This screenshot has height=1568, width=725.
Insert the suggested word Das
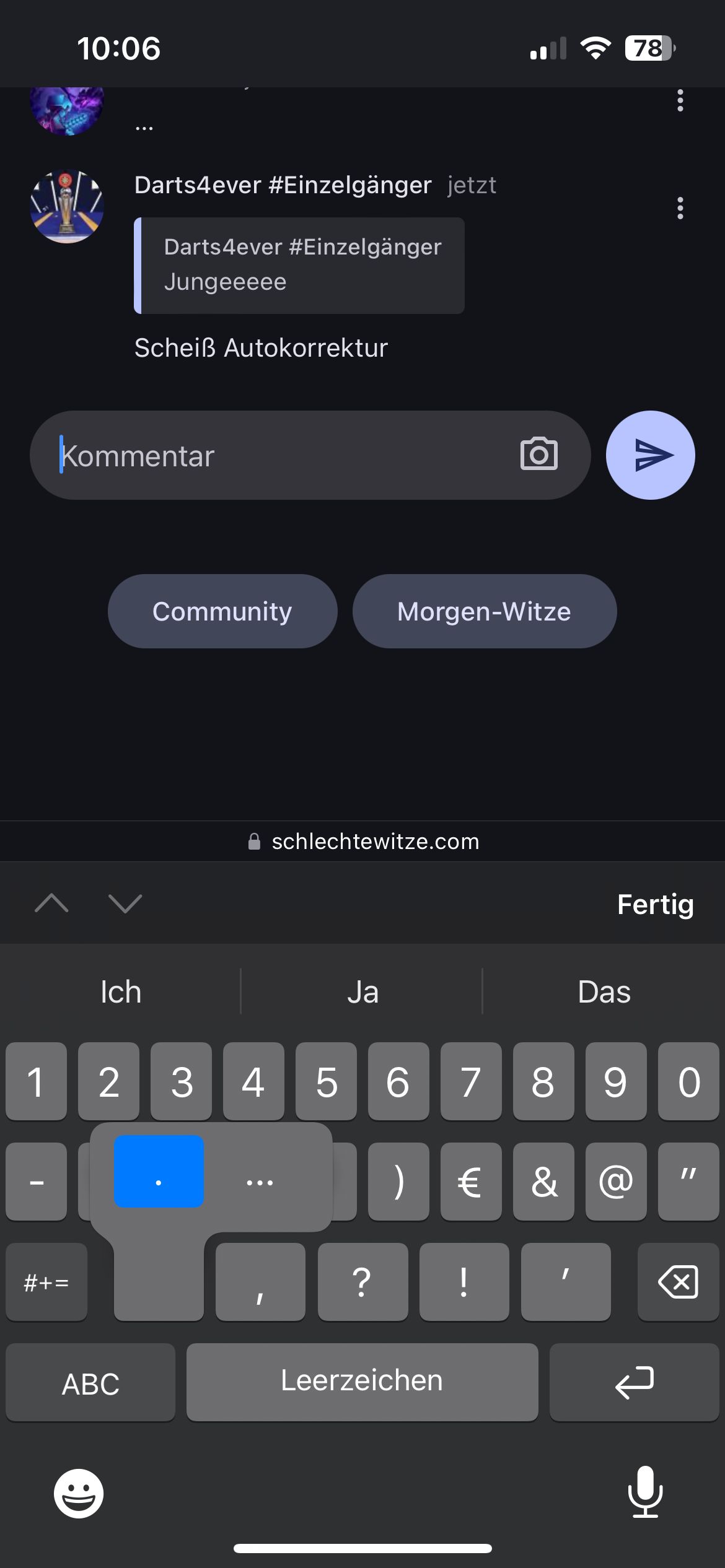click(604, 992)
